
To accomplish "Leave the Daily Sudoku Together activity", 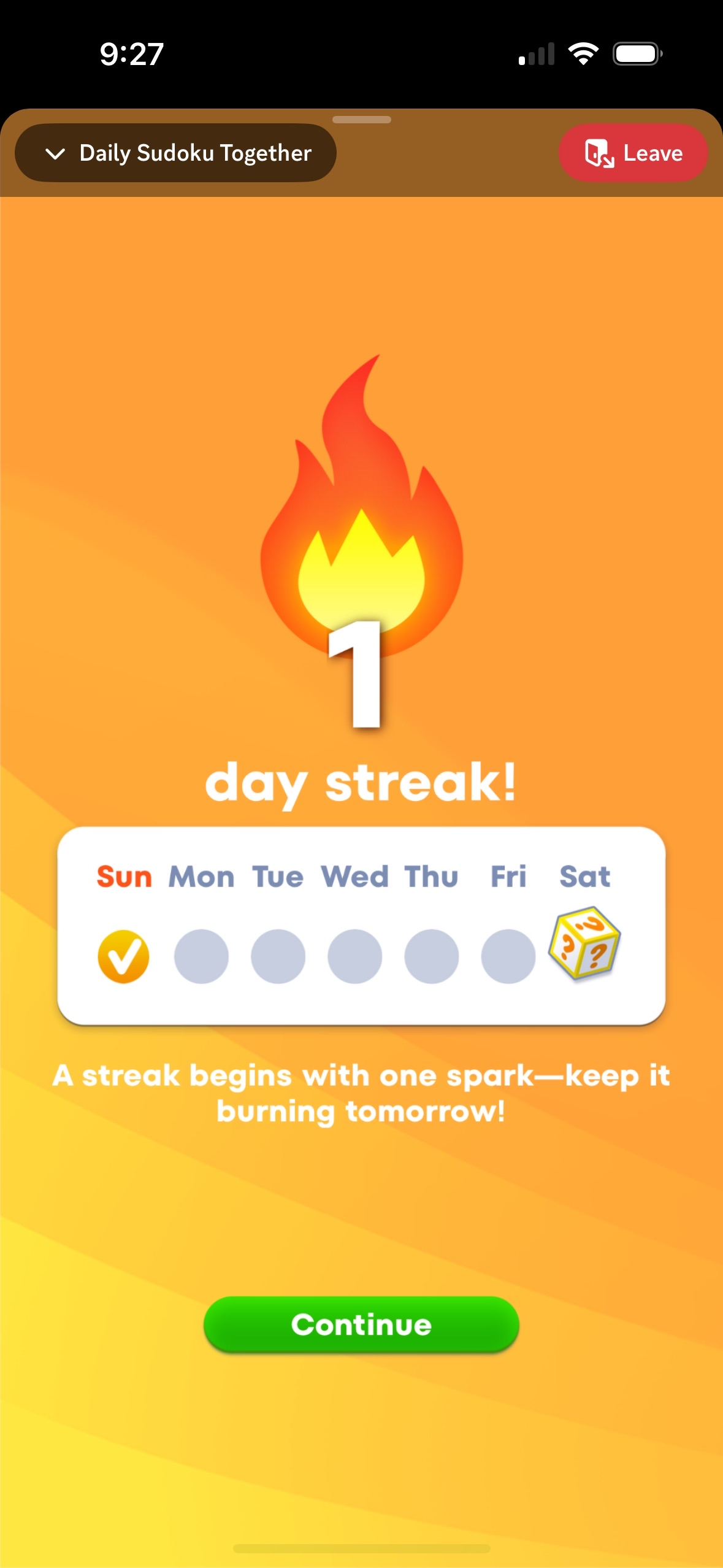I will tap(633, 153).
